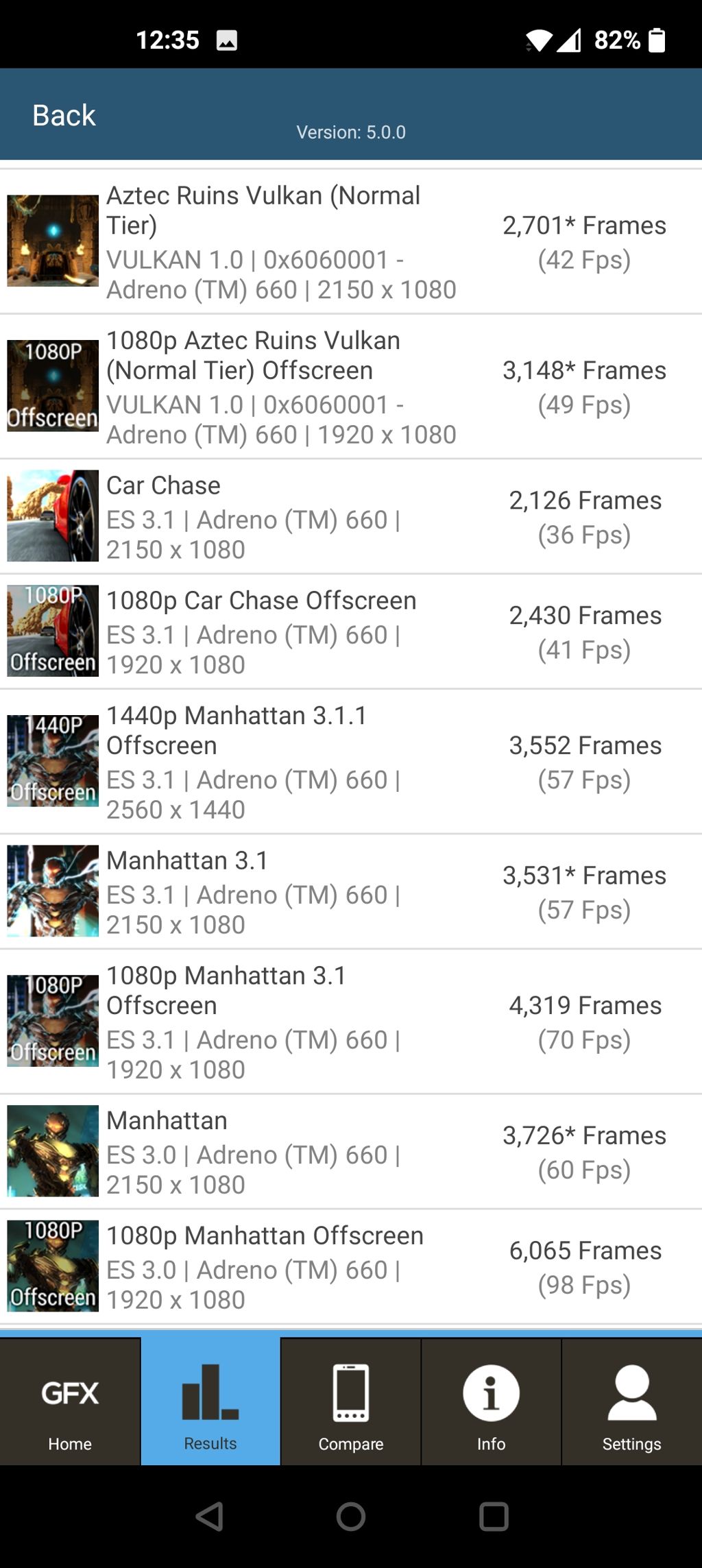Open the Car Chase onscreen result

[350, 516]
